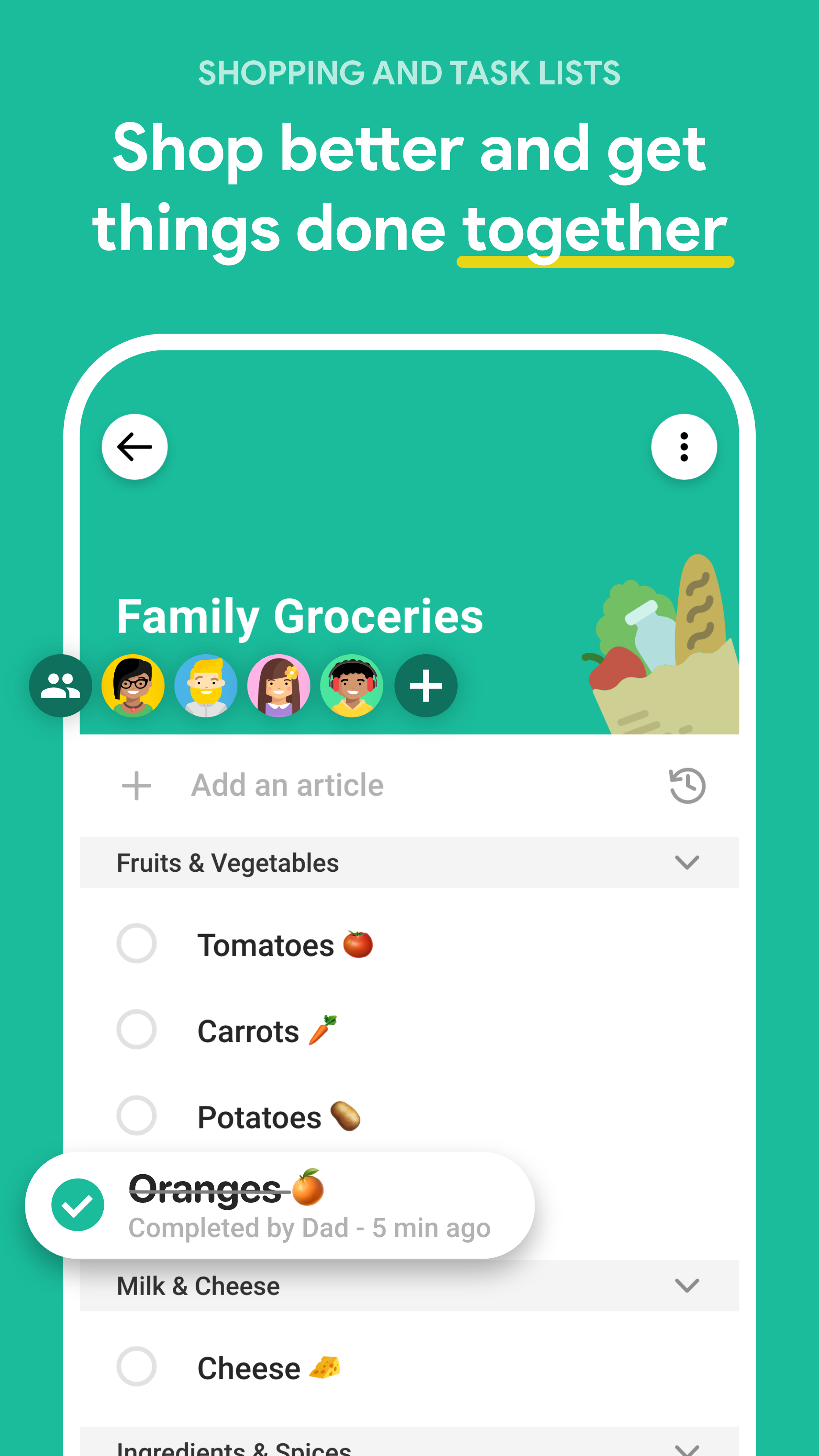
Task: Mark Carrots as completed
Action: (x=136, y=1030)
